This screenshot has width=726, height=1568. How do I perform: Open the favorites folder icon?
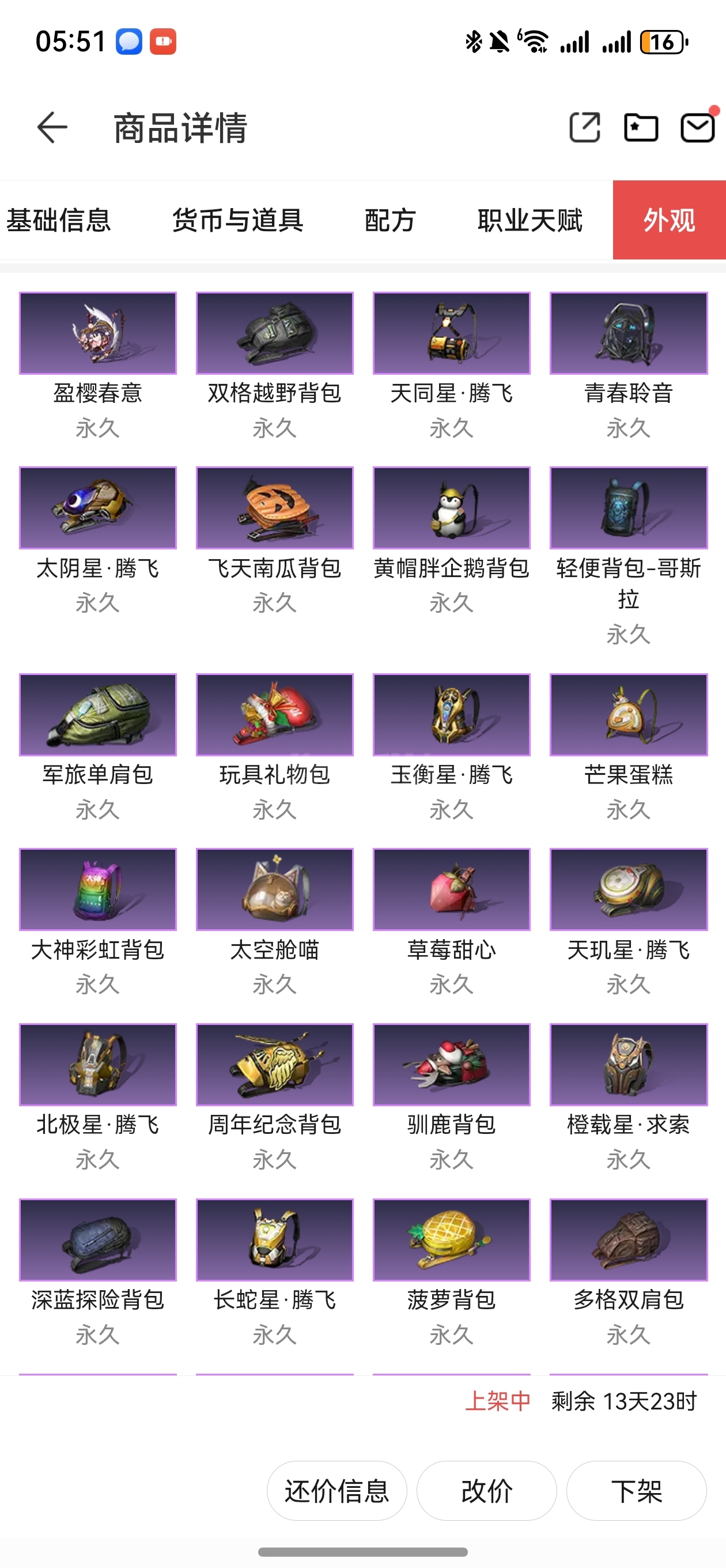[641, 128]
